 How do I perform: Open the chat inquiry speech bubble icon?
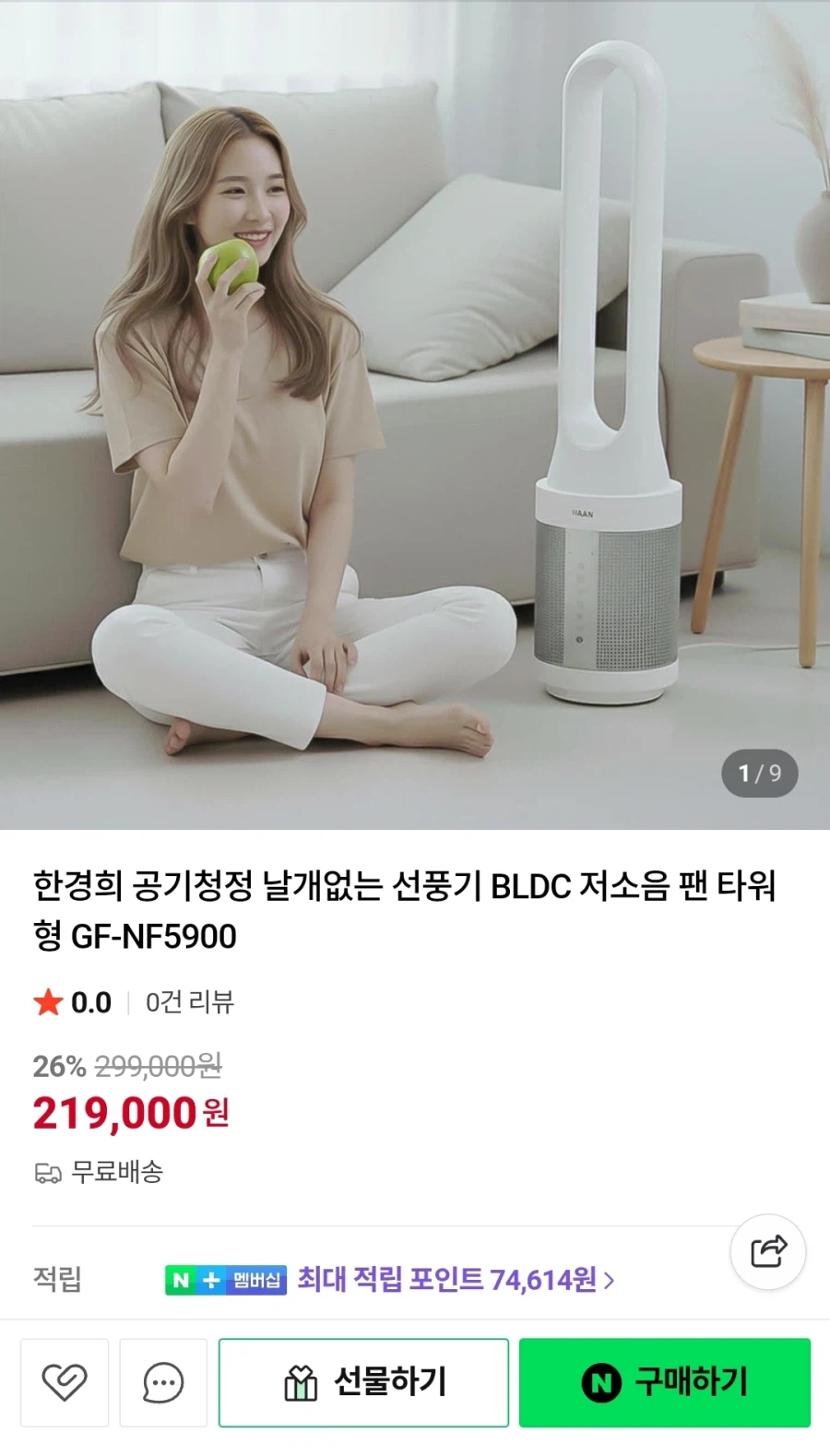[x=162, y=1381]
